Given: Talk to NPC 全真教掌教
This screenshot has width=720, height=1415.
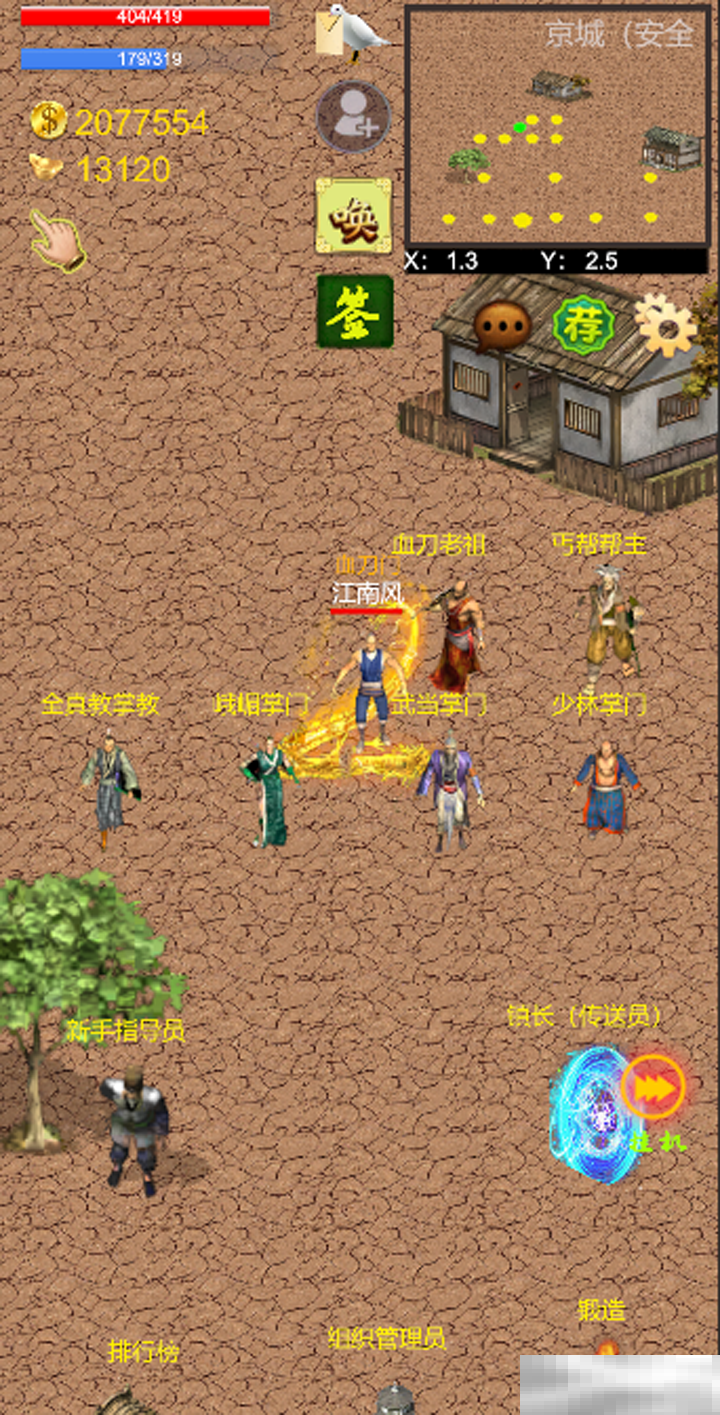Looking at the screenshot, I should [x=108, y=787].
